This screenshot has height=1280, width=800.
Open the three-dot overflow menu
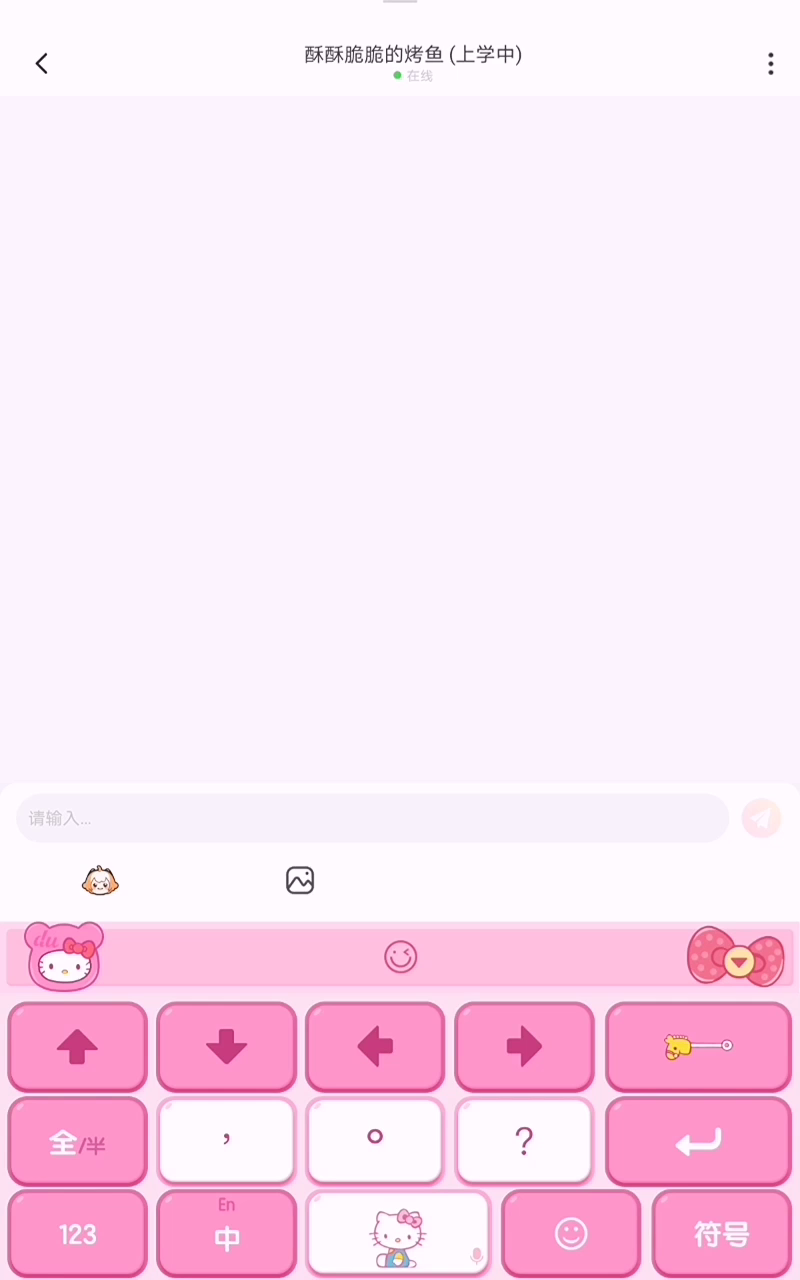coord(770,64)
